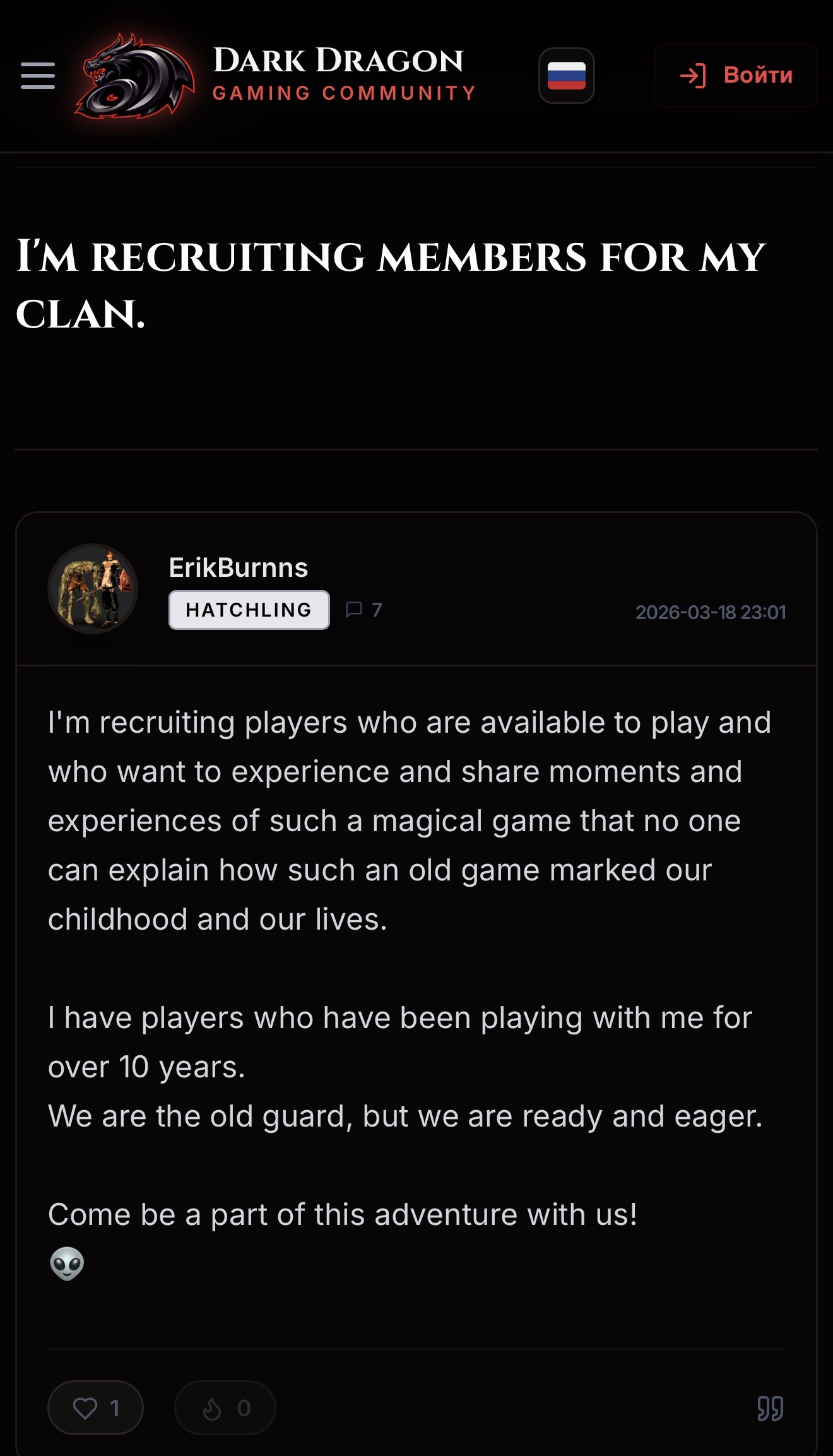The image size is (833, 1456).
Task: View ErikBurnns' user profile by name
Action: pos(239,568)
